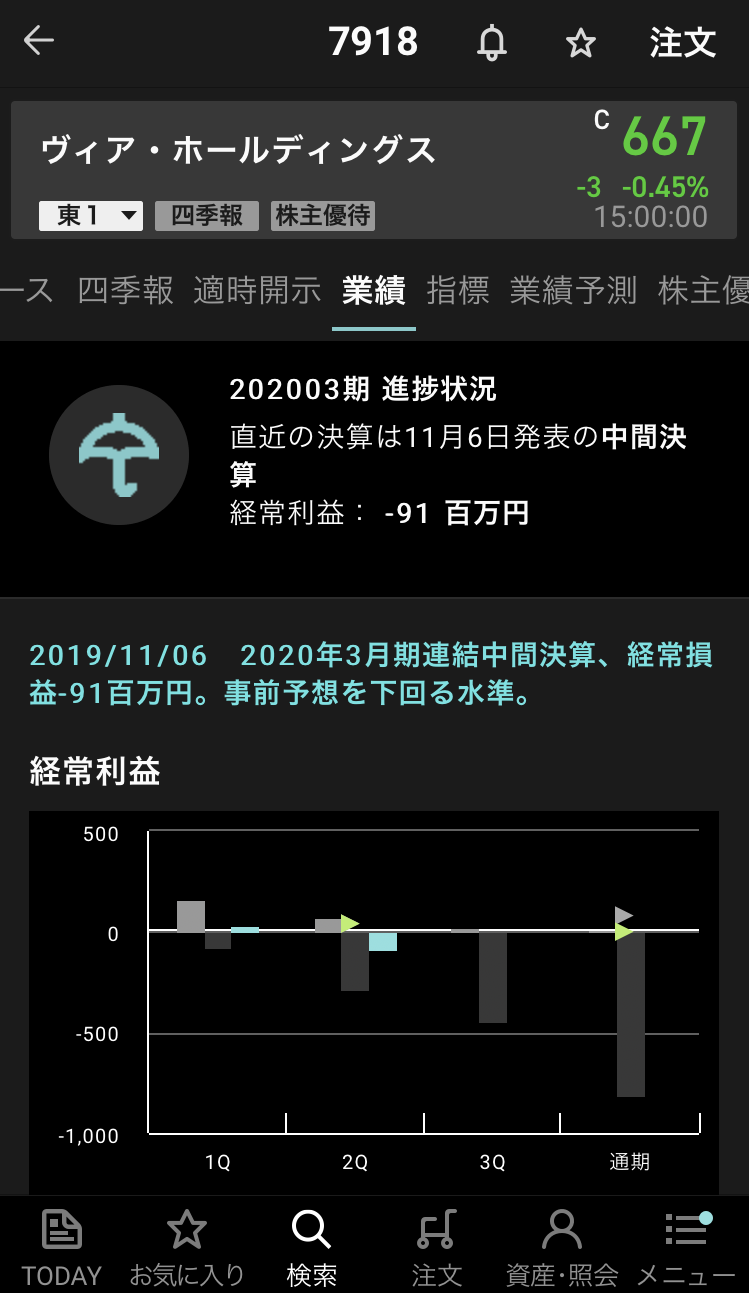749x1293 pixels.
Task: Go to TODAY in the bottom bar
Action: tap(62, 1246)
